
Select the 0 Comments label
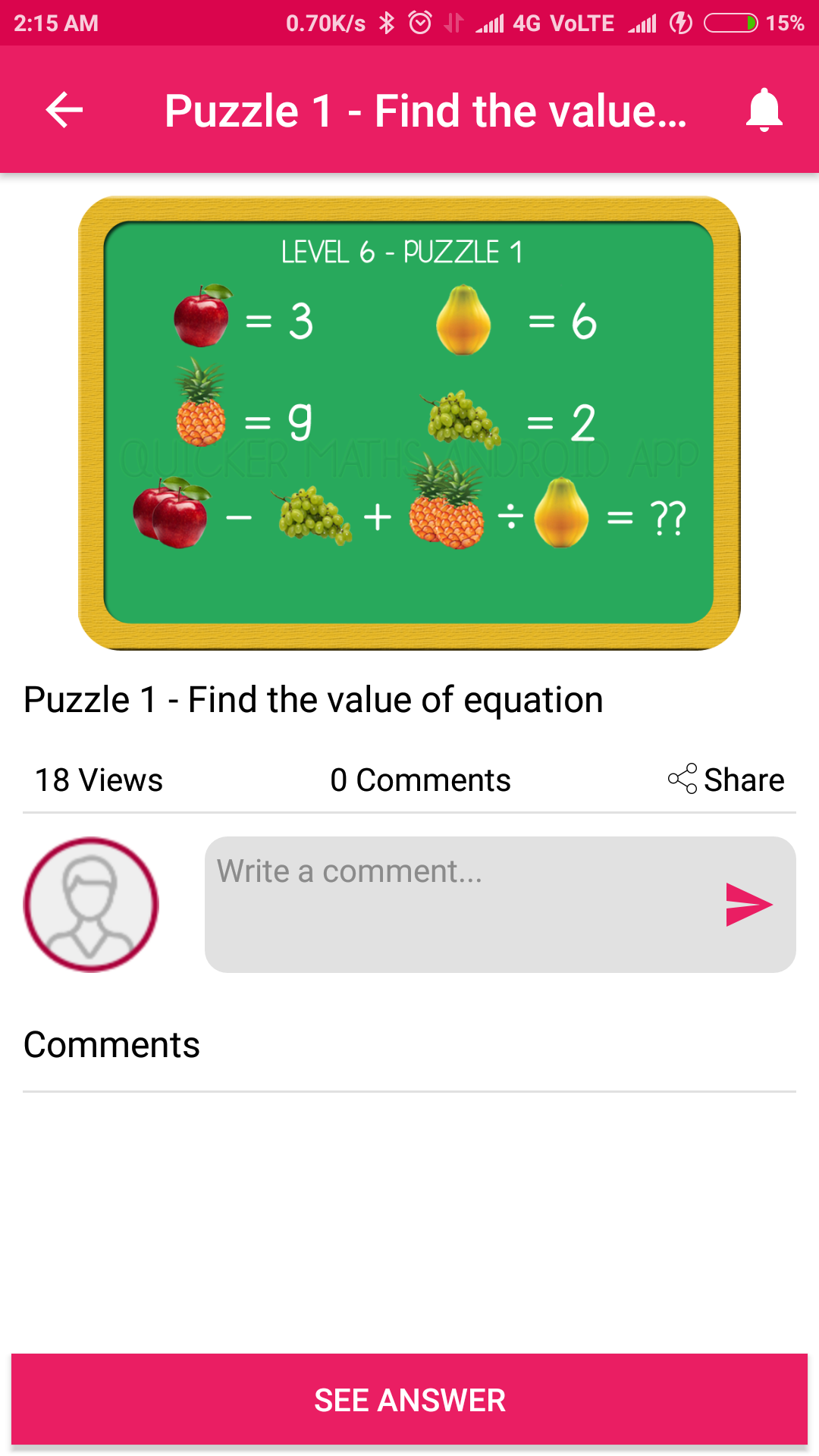[x=419, y=779]
